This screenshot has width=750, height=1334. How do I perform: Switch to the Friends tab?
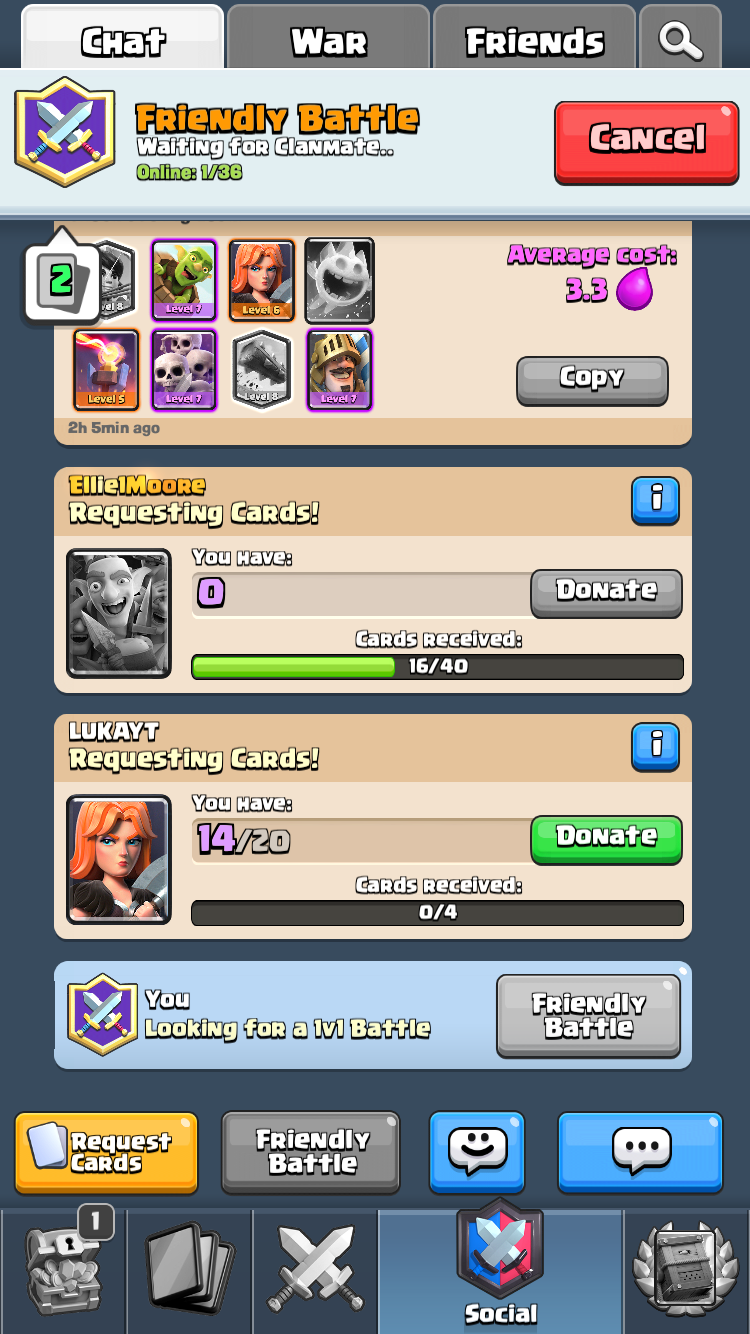534,40
